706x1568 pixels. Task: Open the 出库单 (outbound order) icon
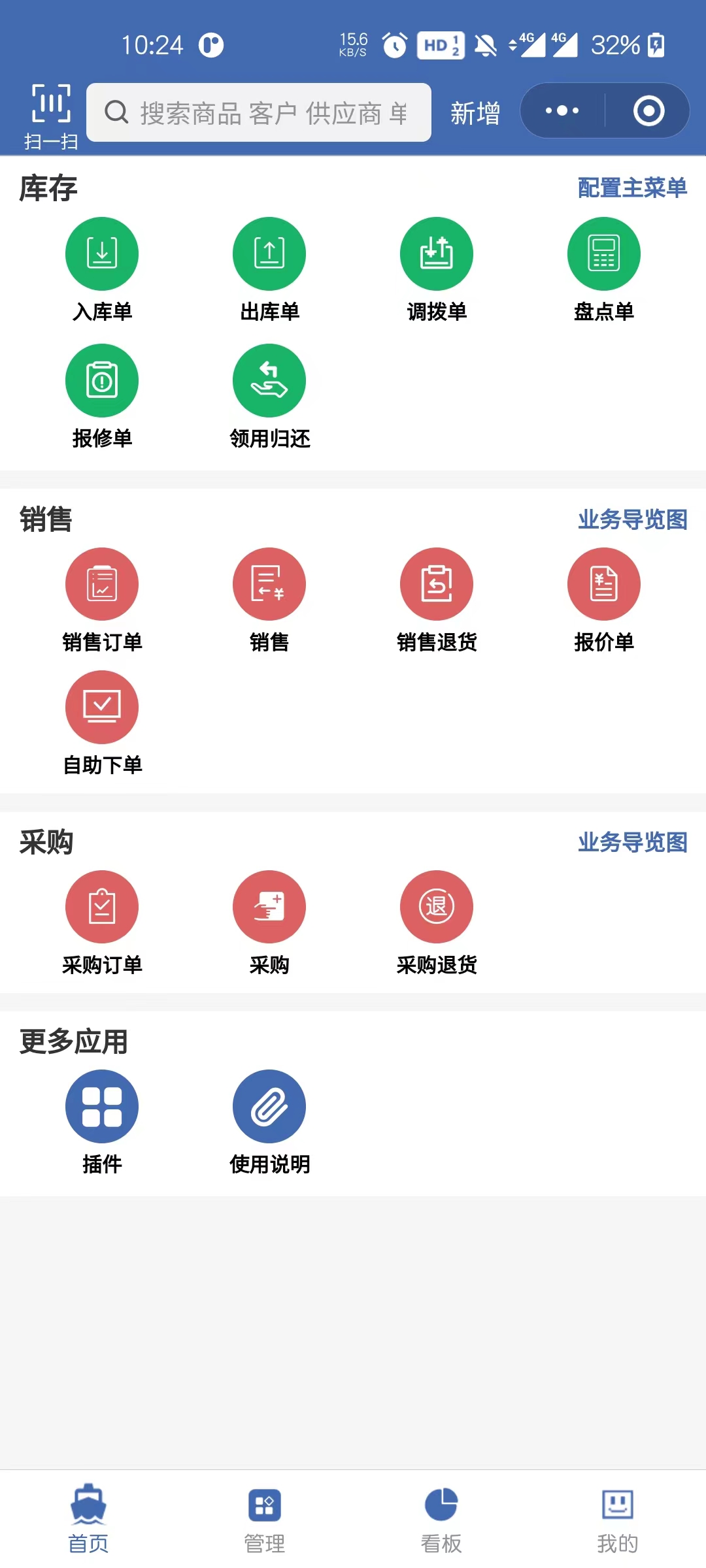pos(269,253)
